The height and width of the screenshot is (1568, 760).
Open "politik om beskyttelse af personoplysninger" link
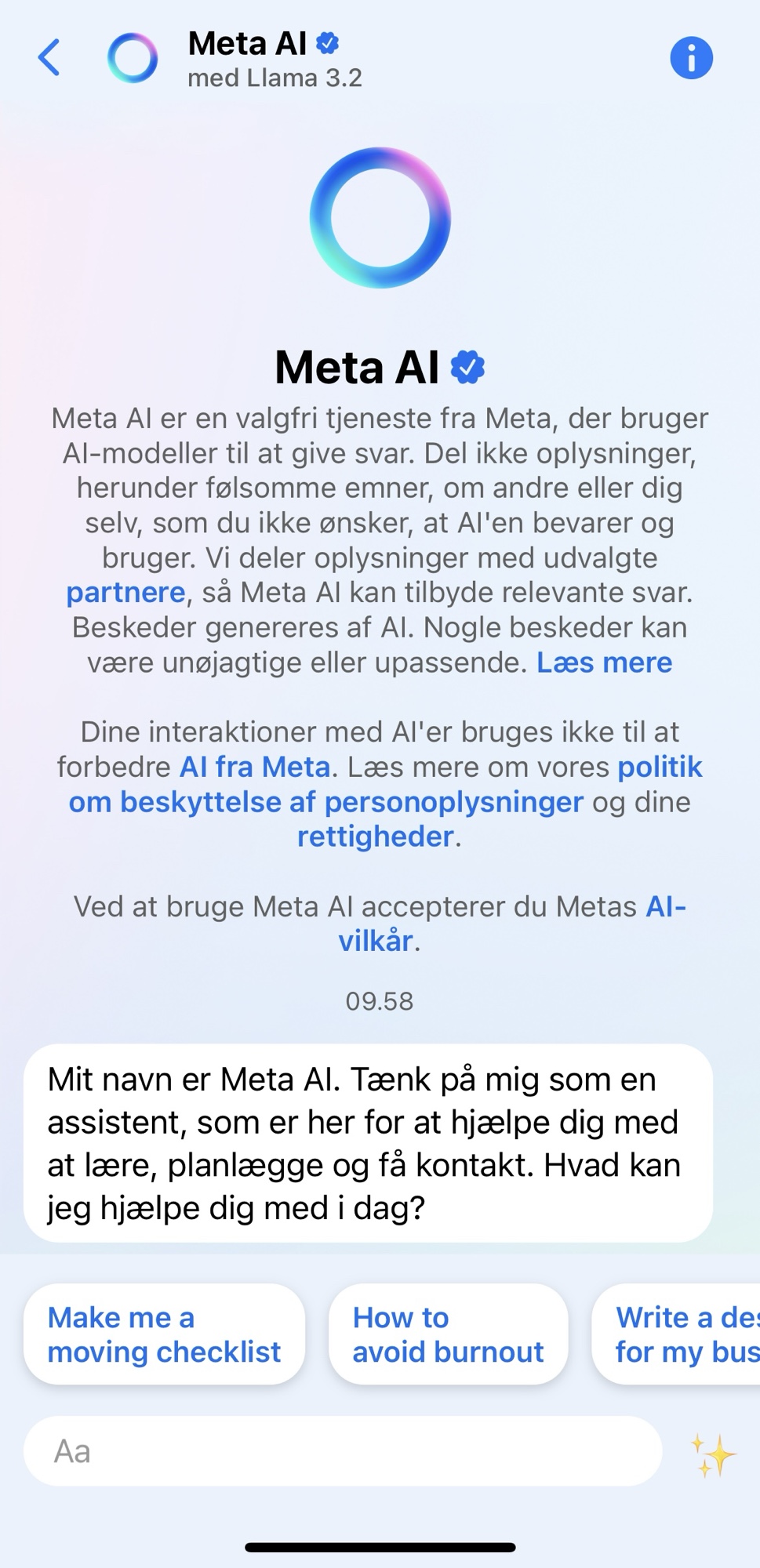coord(325,802)
